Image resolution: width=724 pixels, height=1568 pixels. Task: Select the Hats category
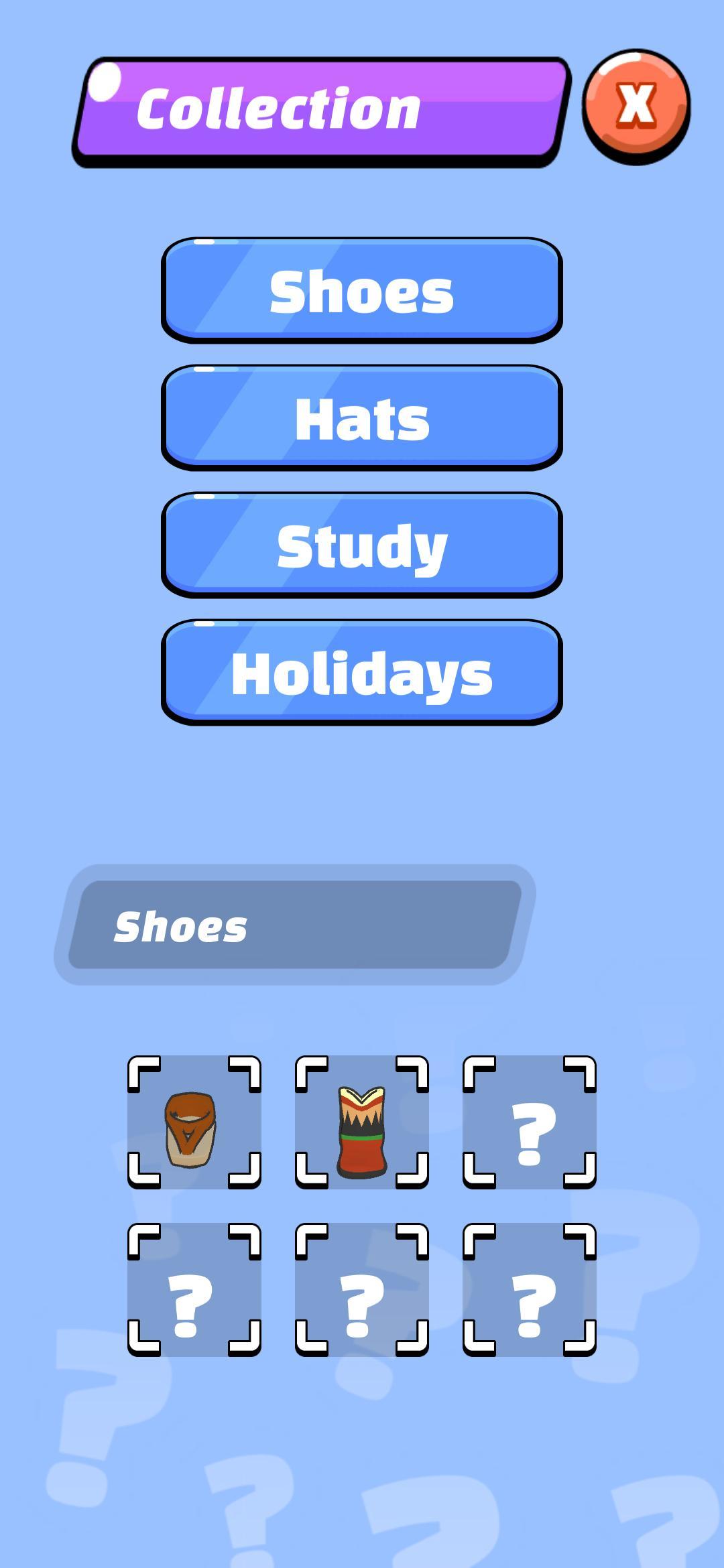361,417
